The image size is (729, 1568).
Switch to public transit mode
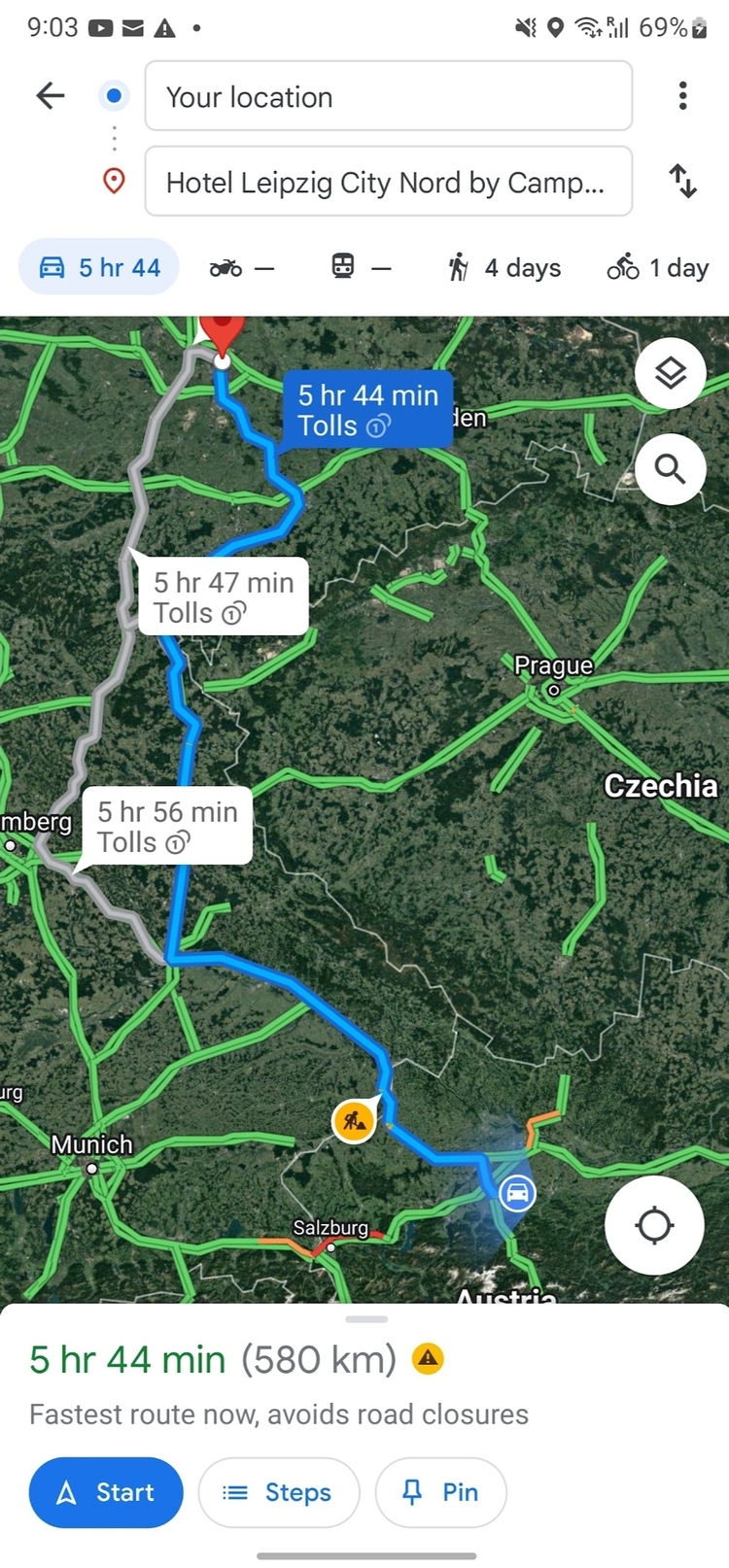tap(361, 267)
